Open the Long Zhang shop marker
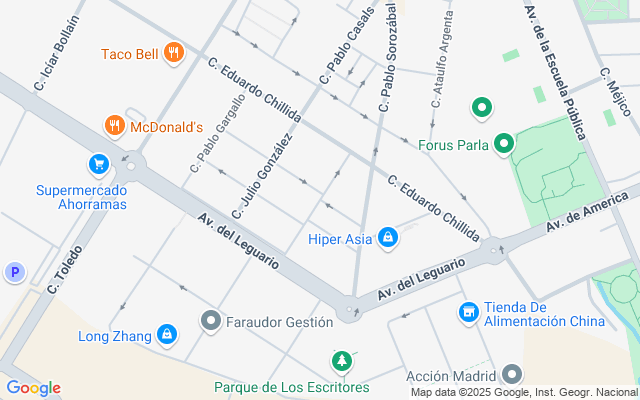This screenshot has height=400, width=640. point(167,335)
